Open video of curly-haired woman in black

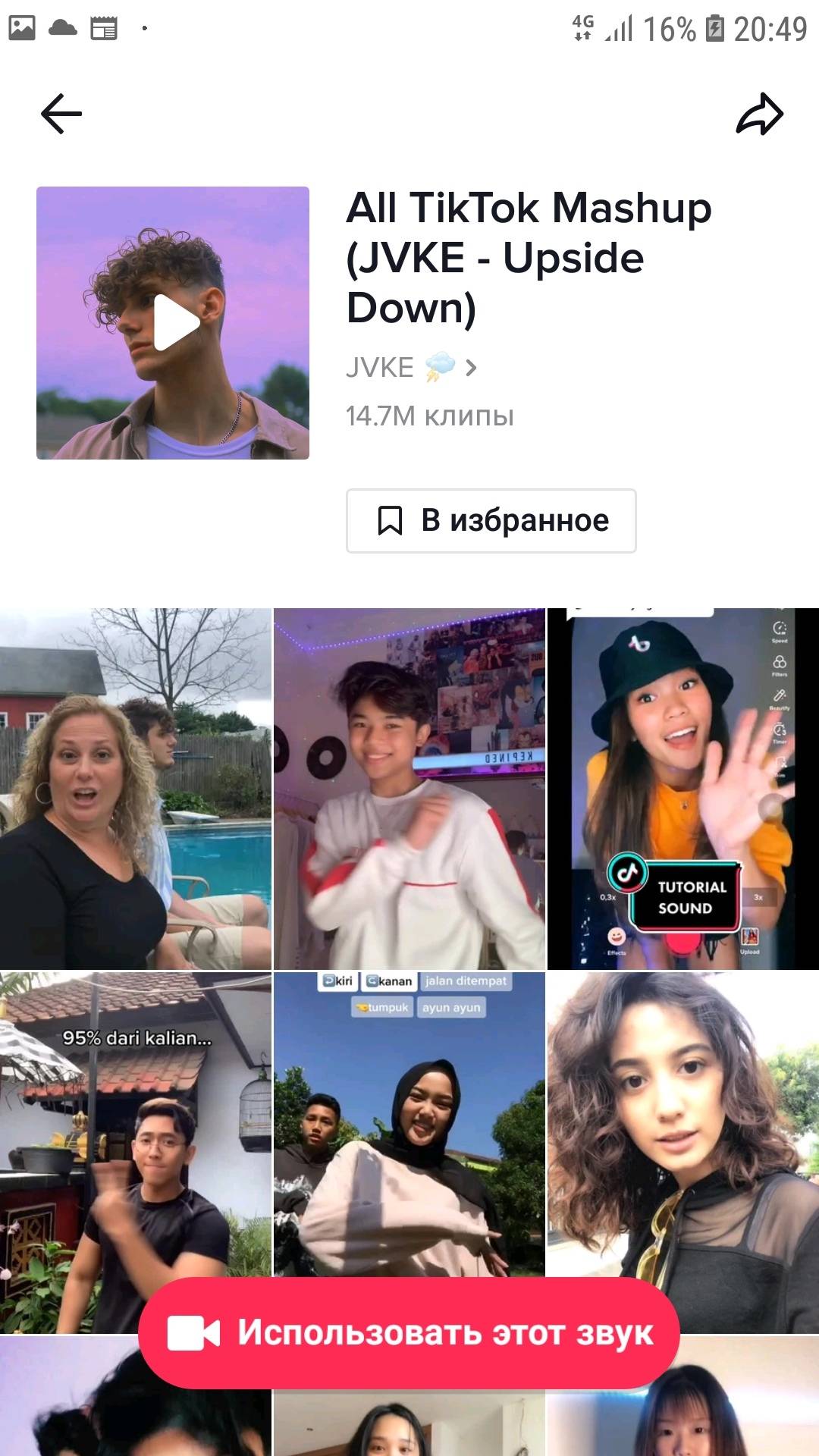coord(682,1137)
